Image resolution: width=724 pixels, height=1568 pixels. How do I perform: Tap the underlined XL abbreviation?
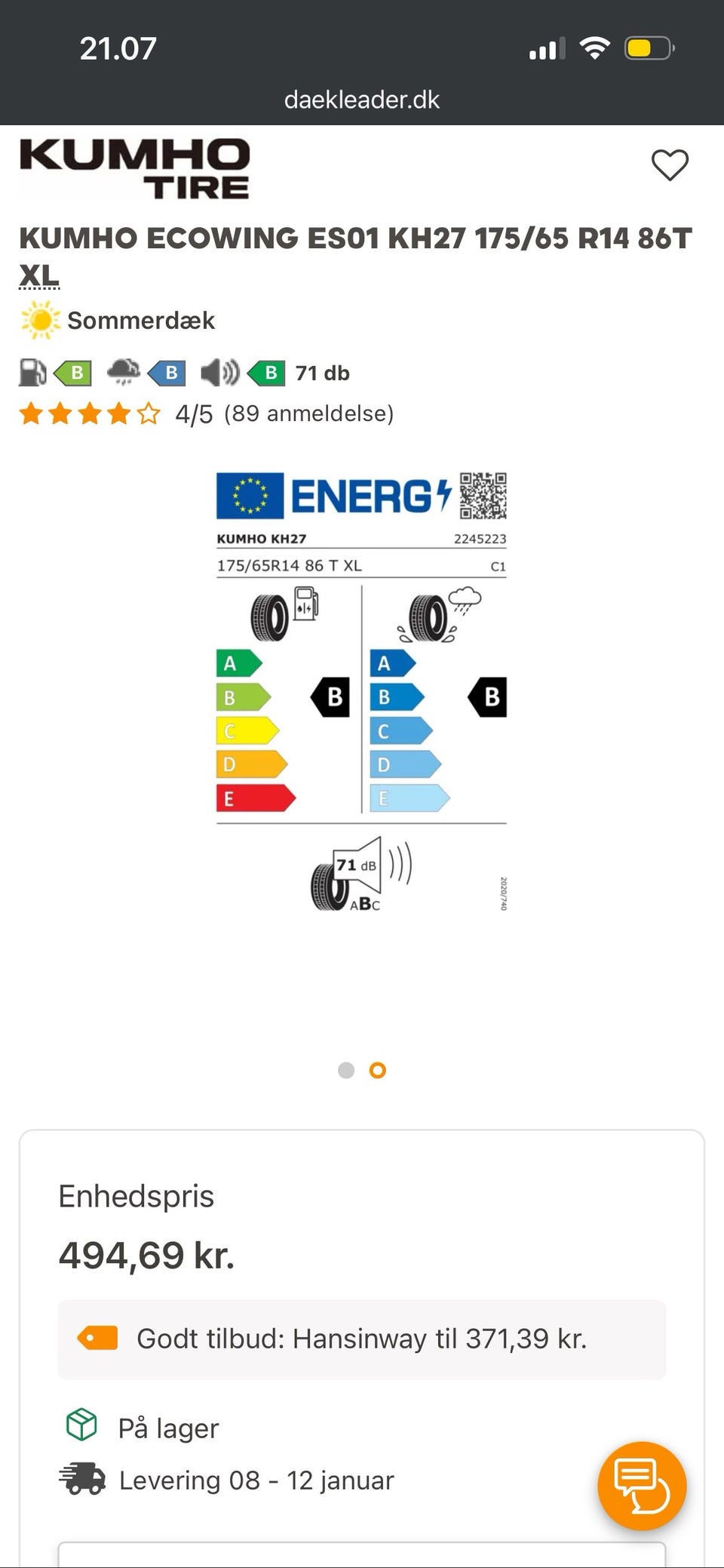(39, 275)
